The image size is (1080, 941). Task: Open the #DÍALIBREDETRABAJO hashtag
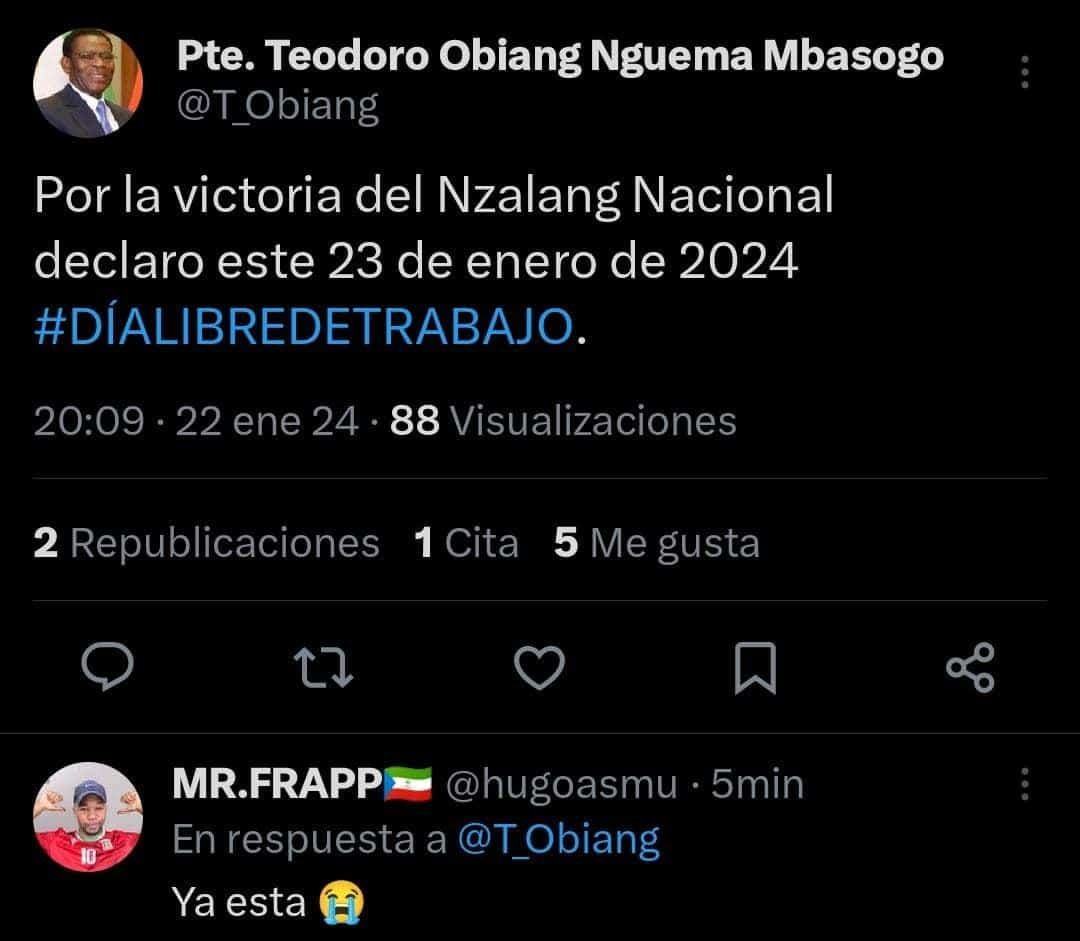point(305,328)
